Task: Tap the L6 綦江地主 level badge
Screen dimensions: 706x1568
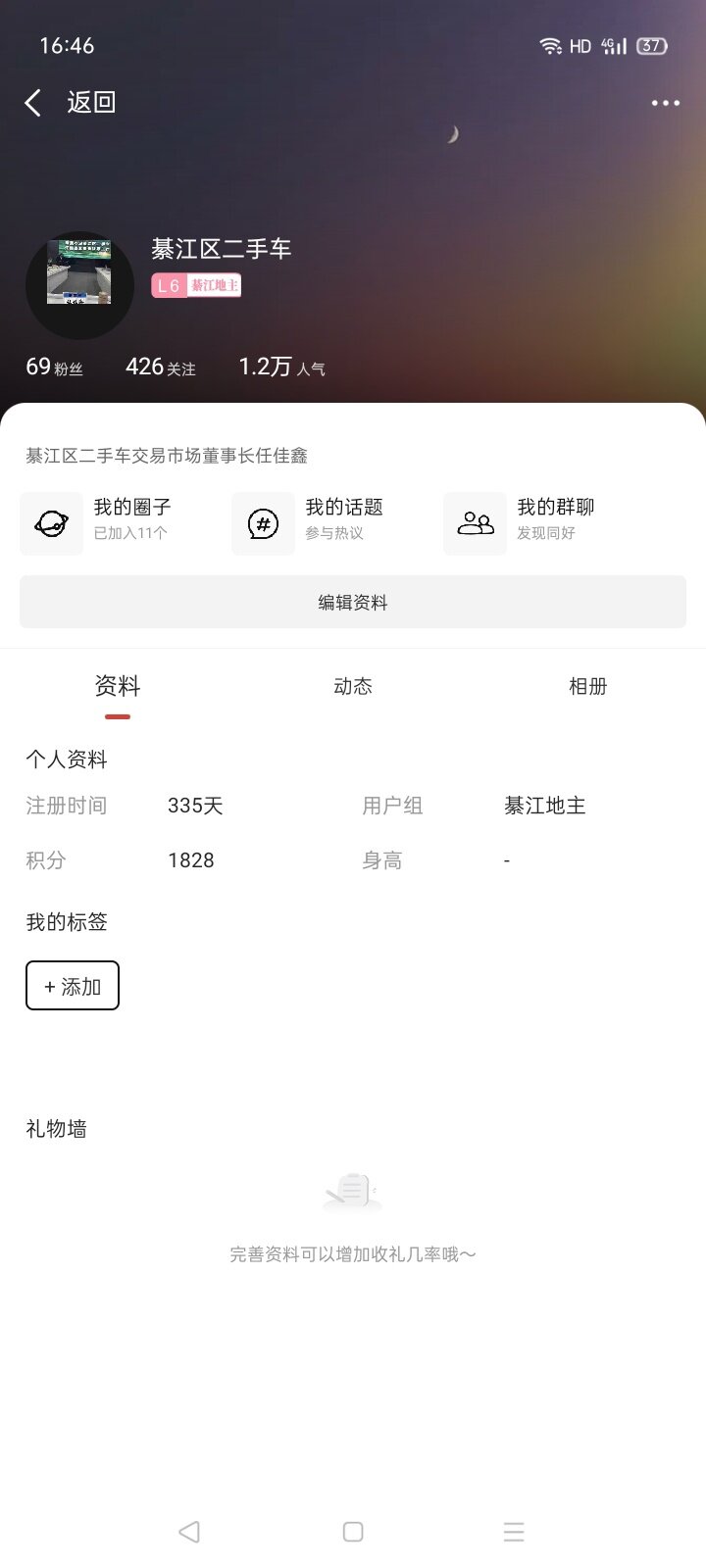Action: (x=196, y=285)
